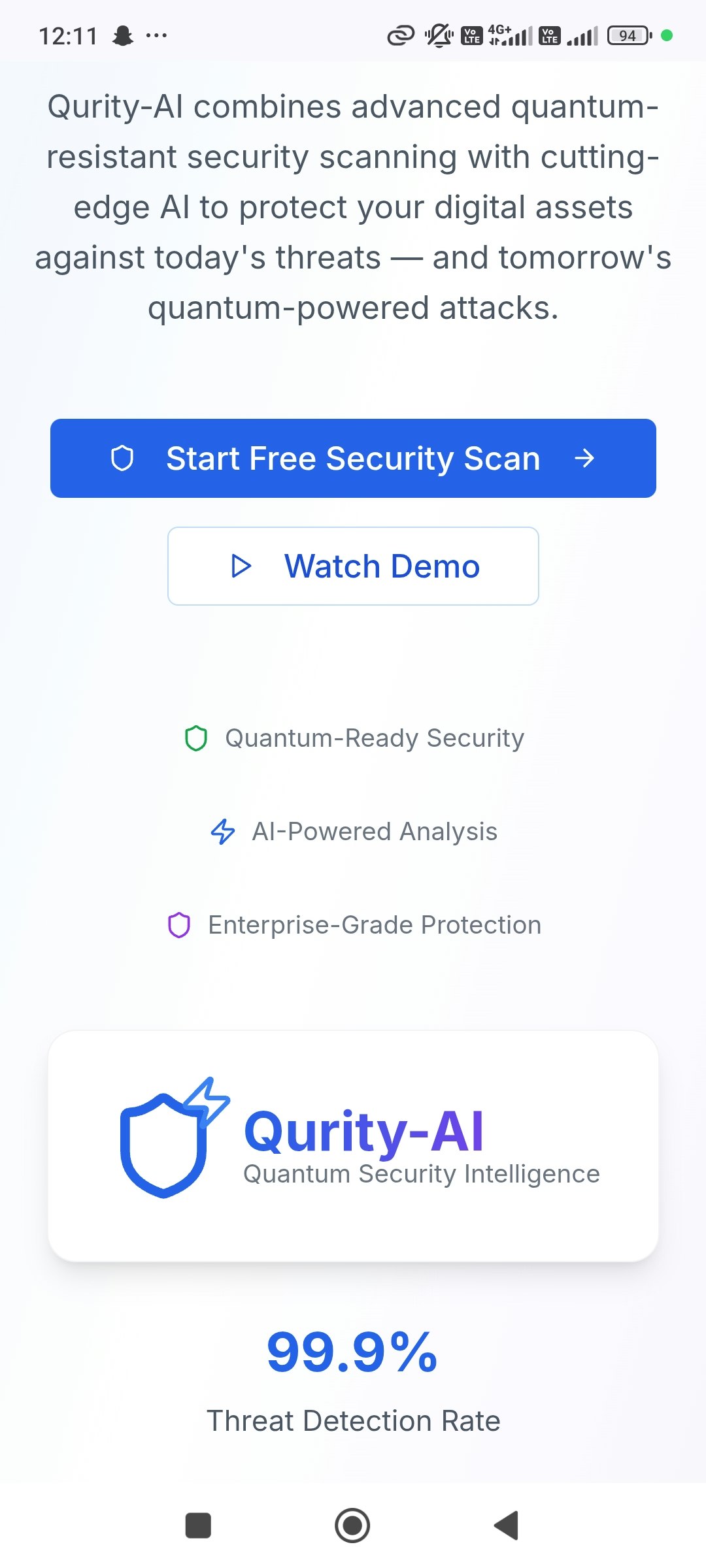The image size is (706, 1568).
Task: Tap Start Free Security Scan button
Action: click(353, 458)
